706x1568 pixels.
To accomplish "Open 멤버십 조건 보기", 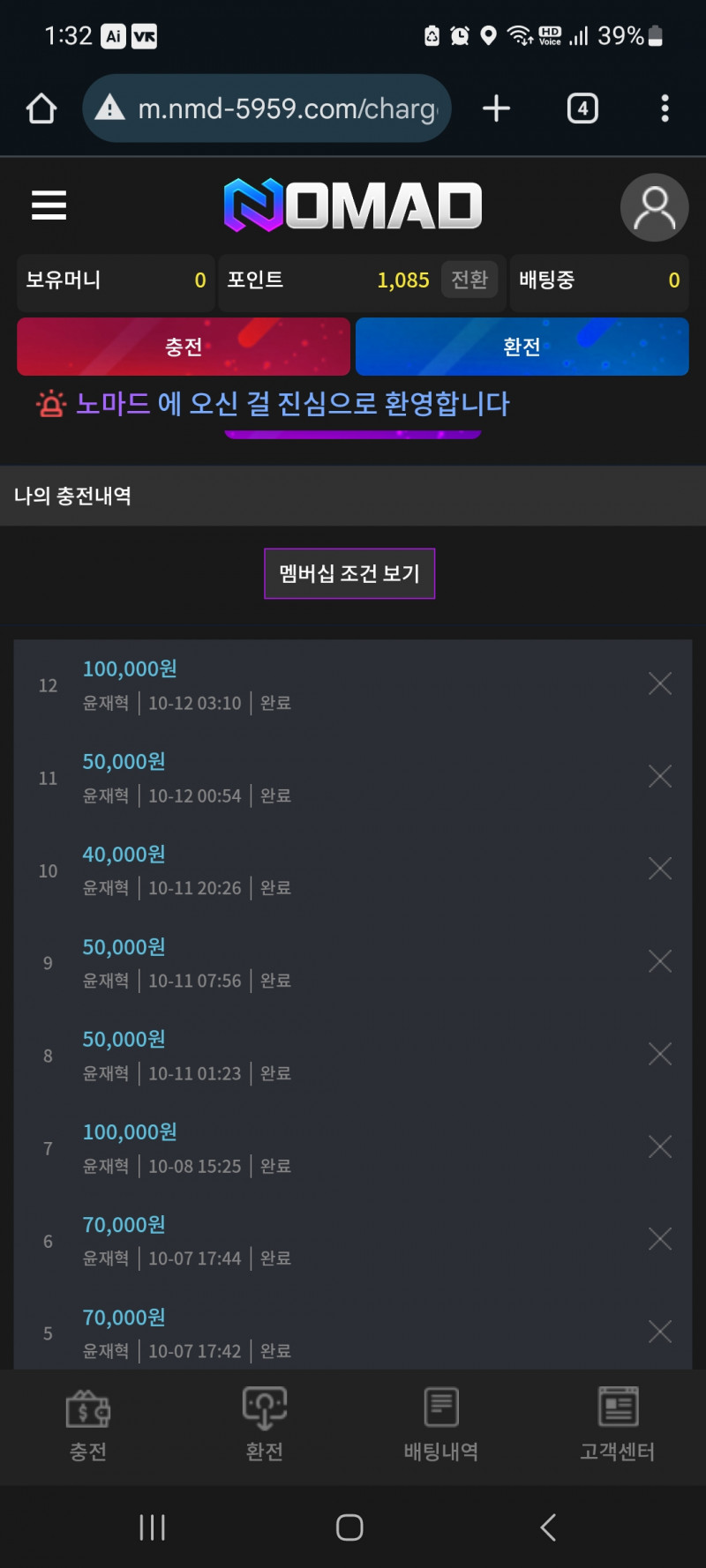I will pyautogui.click(x=349, y=573).
